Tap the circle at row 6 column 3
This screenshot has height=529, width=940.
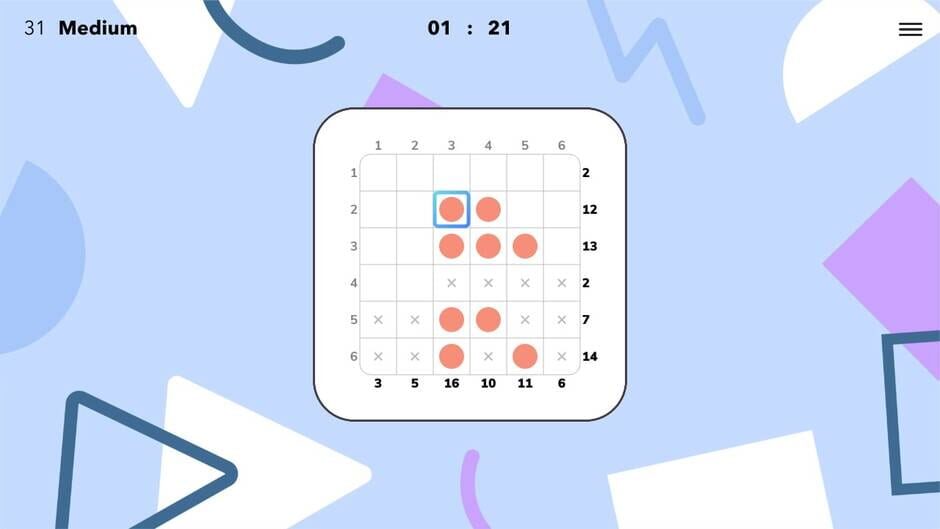click(x=451, y=356)
